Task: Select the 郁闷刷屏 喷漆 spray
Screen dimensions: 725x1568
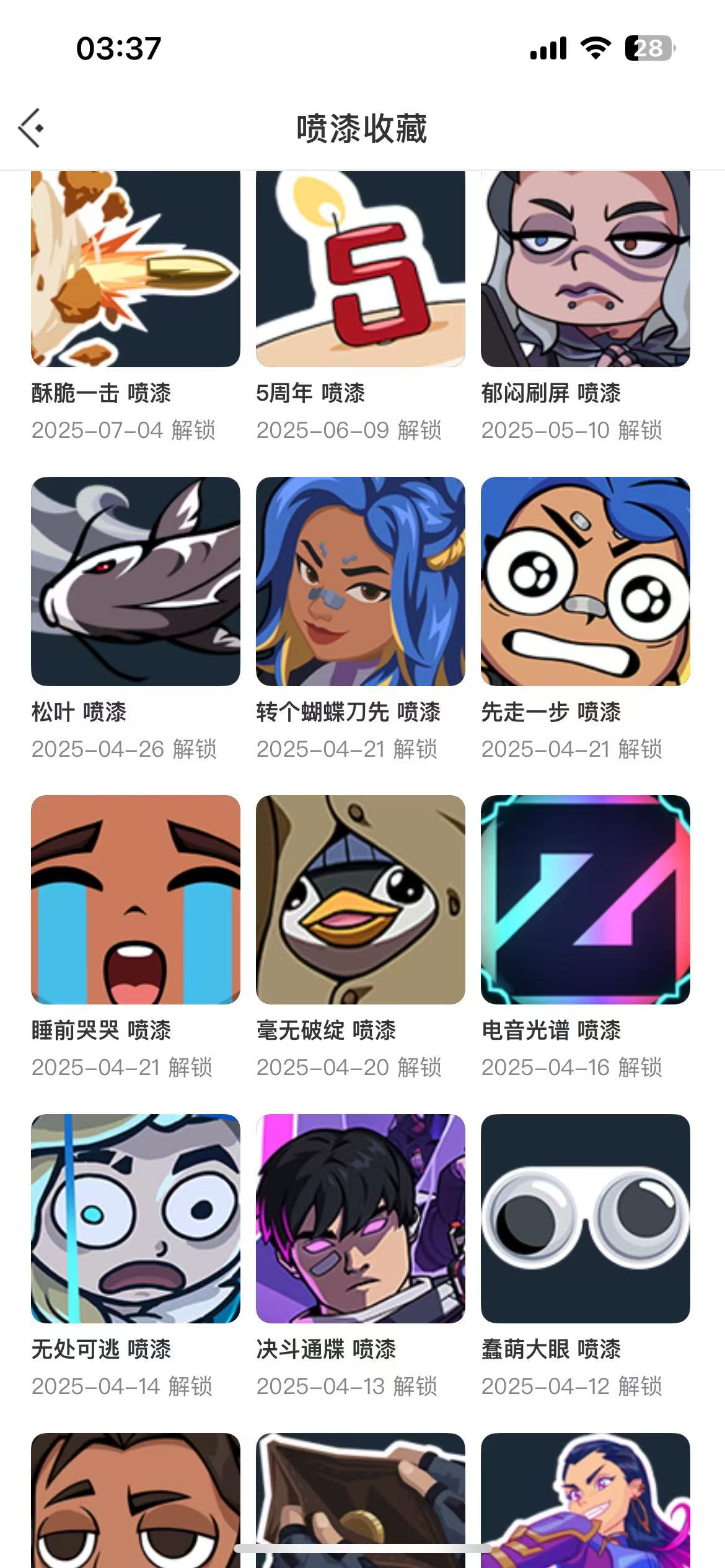Action: 585,269
